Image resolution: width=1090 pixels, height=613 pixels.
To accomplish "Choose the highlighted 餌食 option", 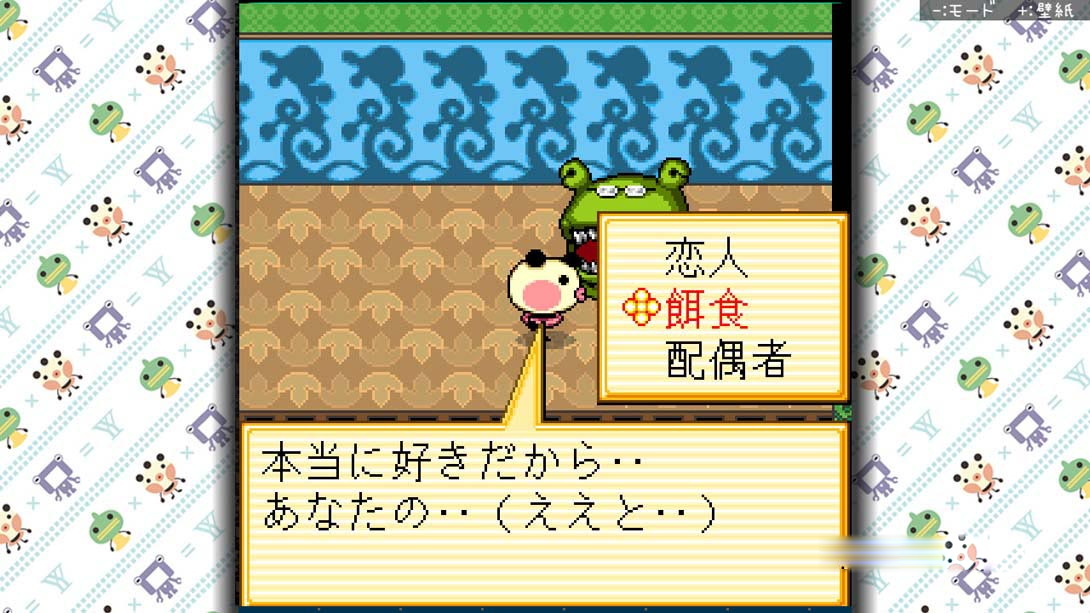I will pyautogui.click(x=705, y=311).
